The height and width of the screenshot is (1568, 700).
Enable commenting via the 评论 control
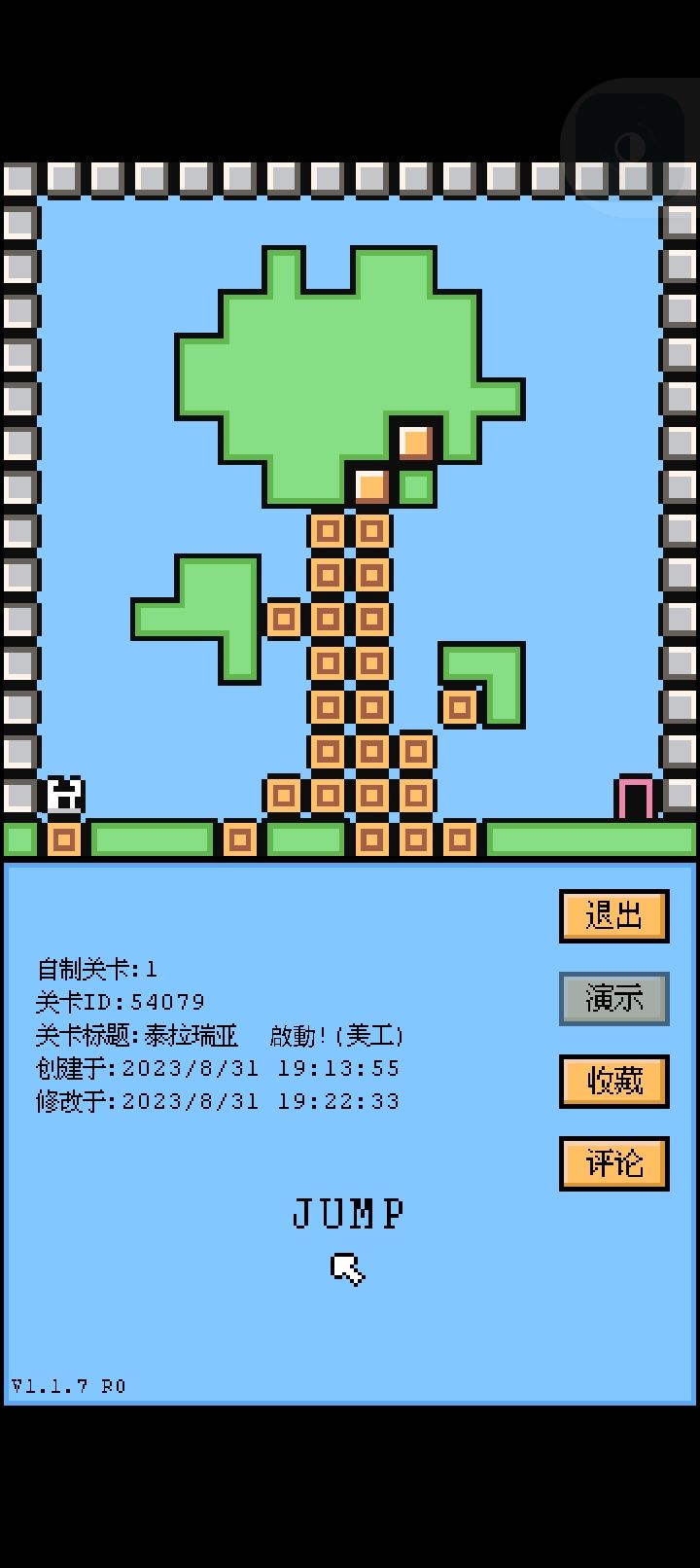coord(613,1163)
